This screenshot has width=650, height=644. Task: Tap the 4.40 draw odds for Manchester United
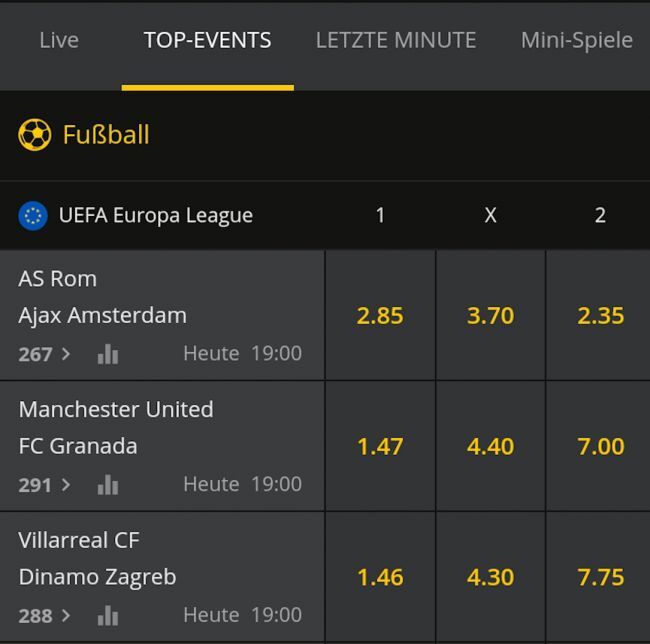point(490,447)
